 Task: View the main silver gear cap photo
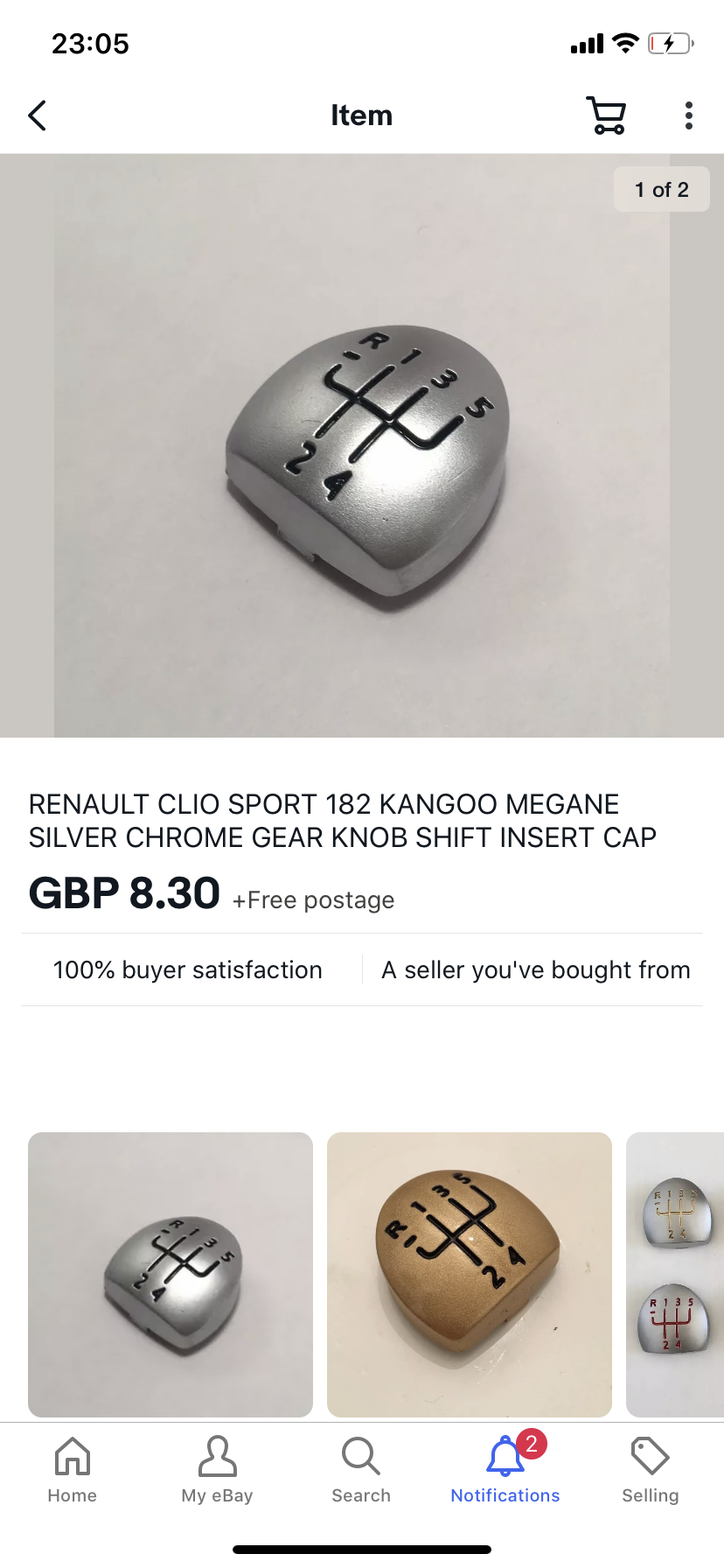pos(362,446)
